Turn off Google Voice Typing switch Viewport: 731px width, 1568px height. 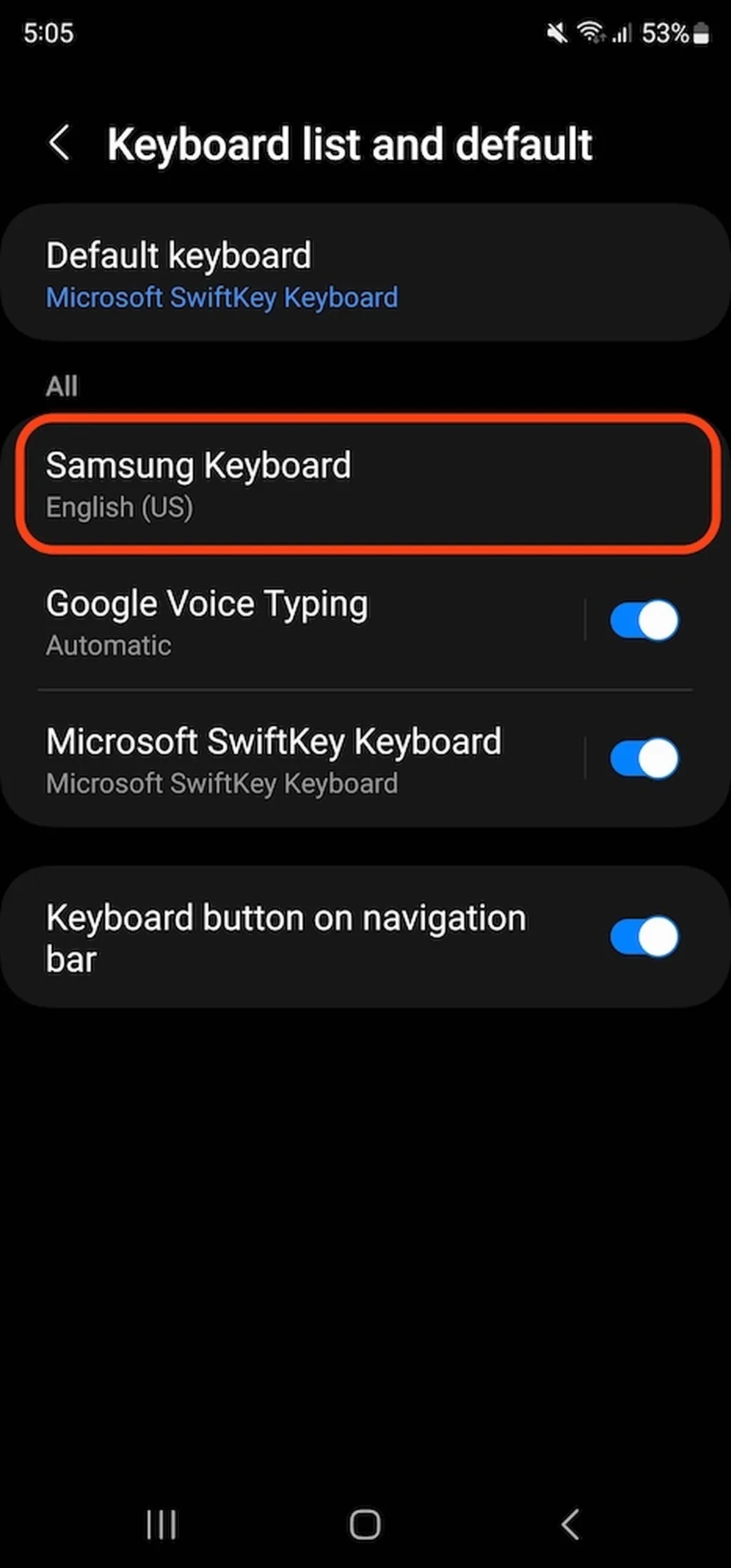coord(644,620)
